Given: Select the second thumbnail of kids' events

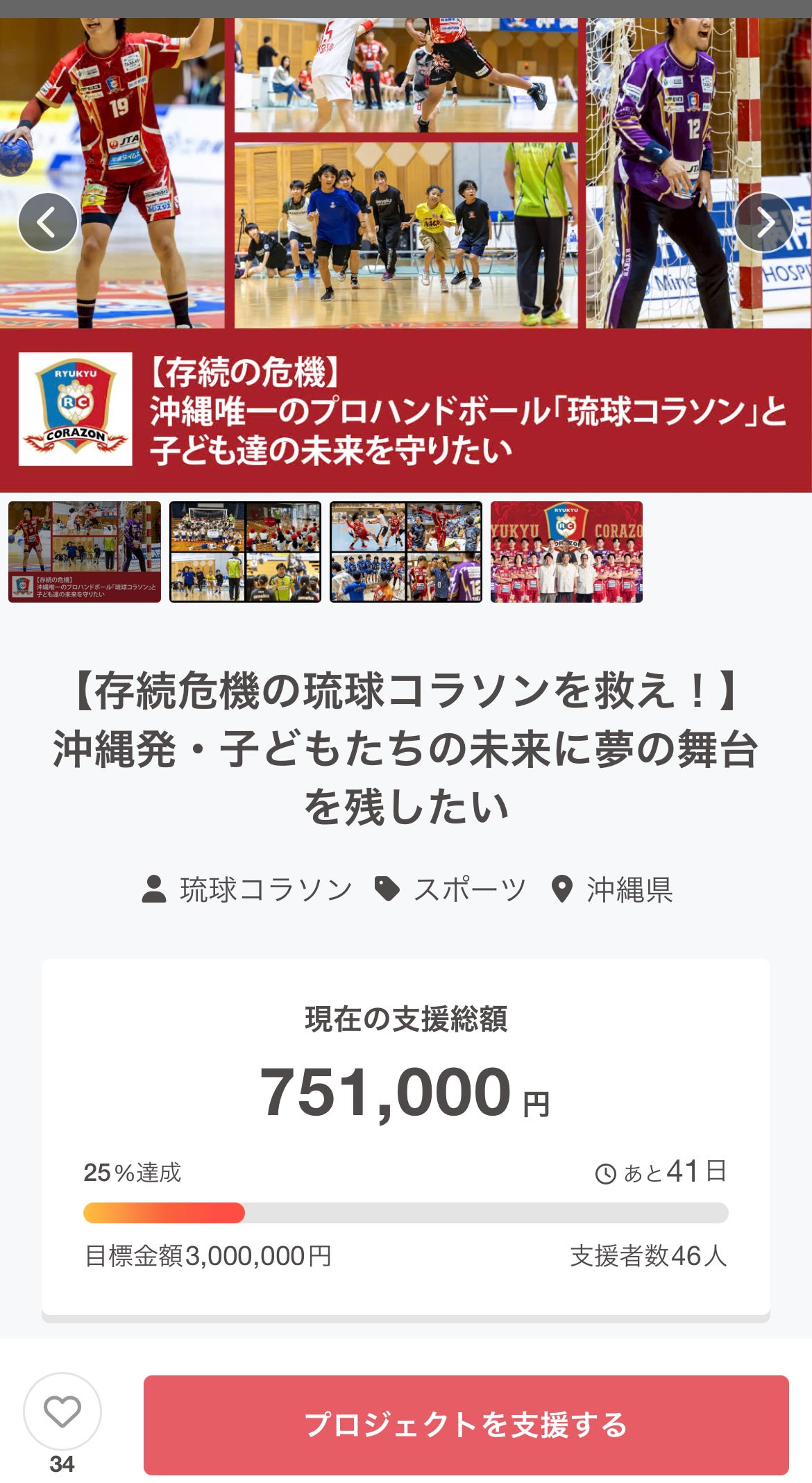Looking at the screenshot, I should (x=245, y=552).
